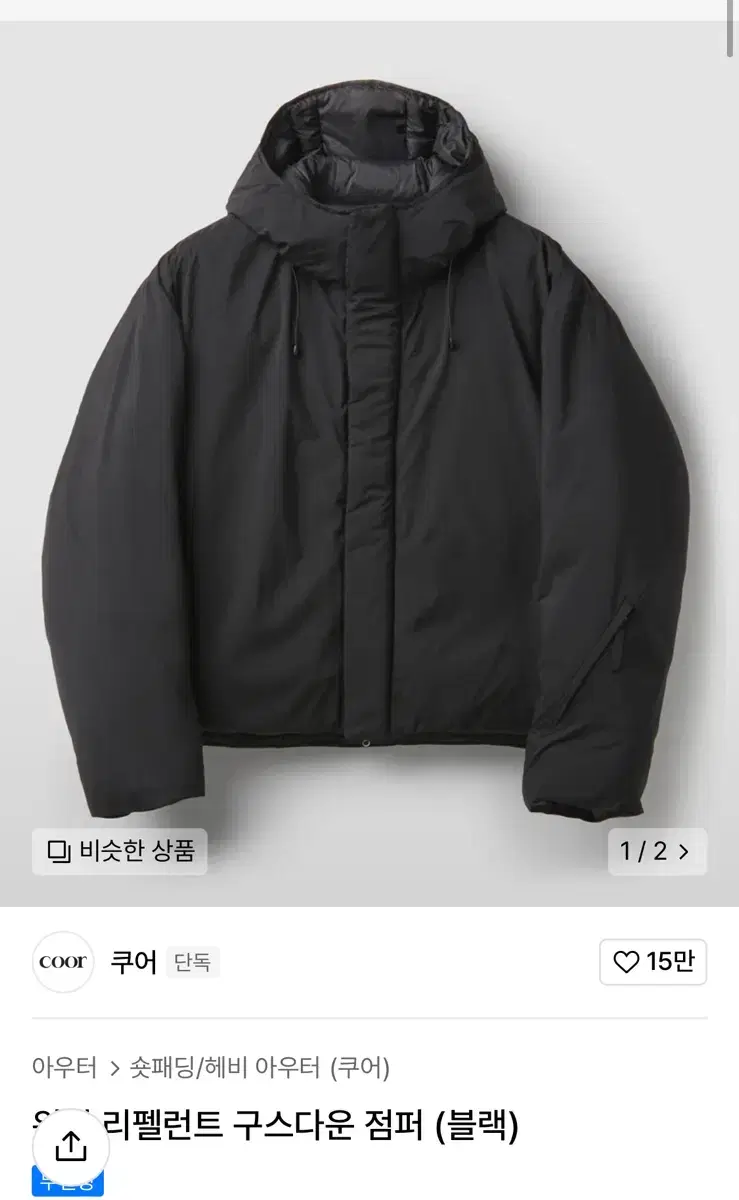This screenshot has width=739, height=1200.
Task: Open the coor brand logo
Action: coord(63,962)
